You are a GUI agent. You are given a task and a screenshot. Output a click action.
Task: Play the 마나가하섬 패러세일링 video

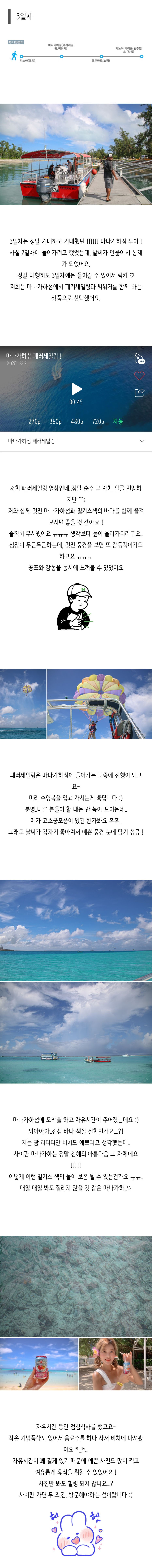(76, 389)
